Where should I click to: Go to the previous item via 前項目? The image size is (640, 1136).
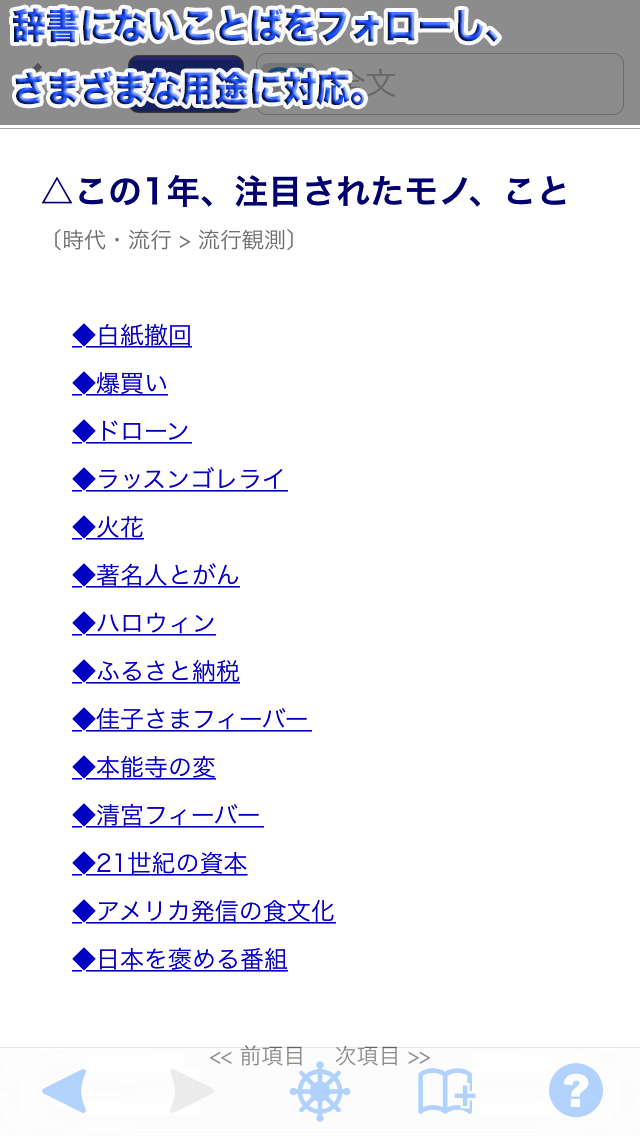tap(257, 1056)
